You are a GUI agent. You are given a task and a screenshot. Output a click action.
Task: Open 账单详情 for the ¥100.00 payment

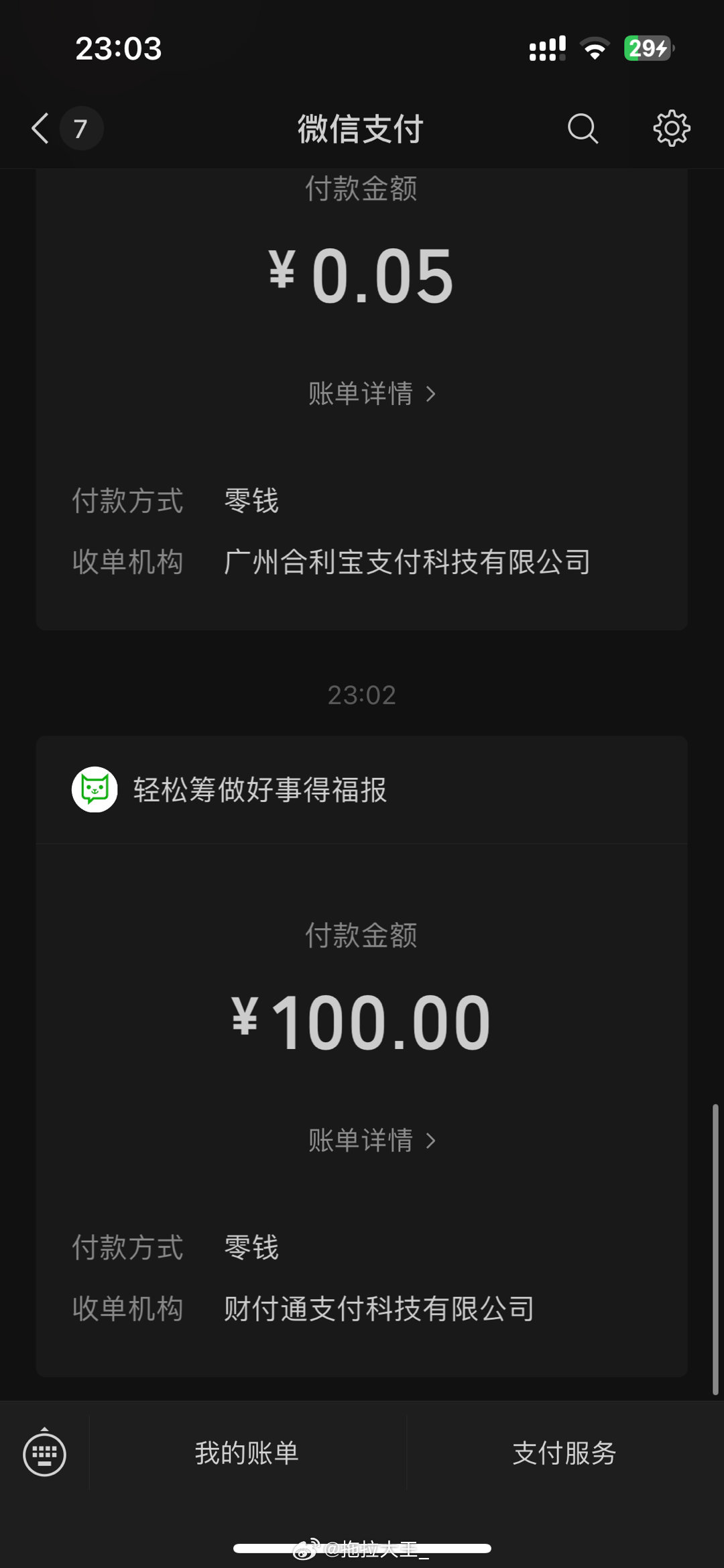point(372,1140)
